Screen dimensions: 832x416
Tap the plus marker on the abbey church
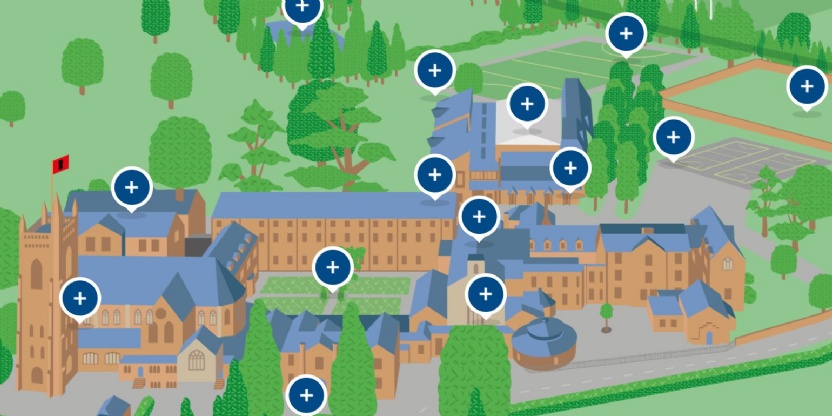coord(80,297)
